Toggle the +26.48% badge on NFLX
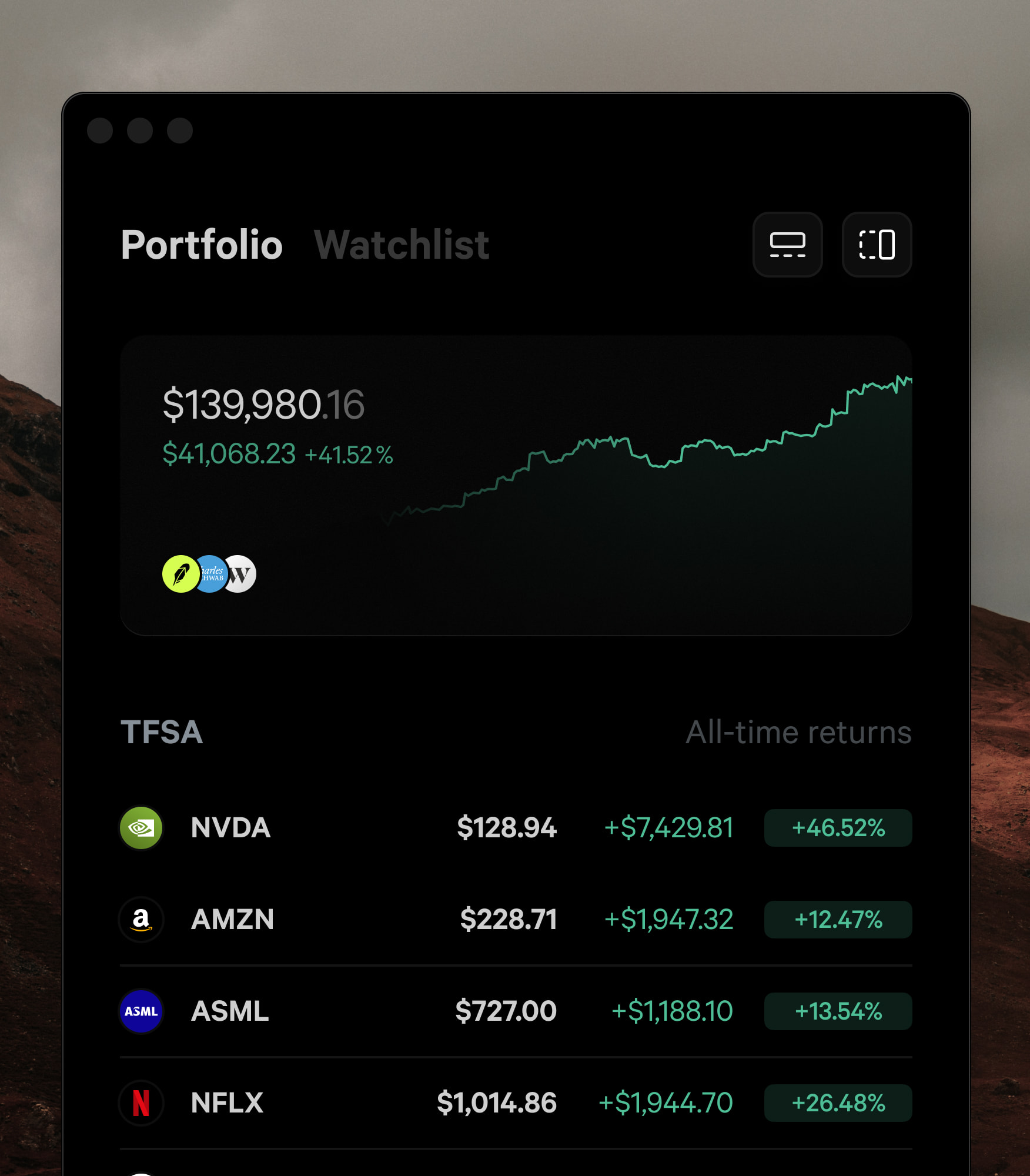Screen dimensions: 1030x1176 coord(837,1102)
